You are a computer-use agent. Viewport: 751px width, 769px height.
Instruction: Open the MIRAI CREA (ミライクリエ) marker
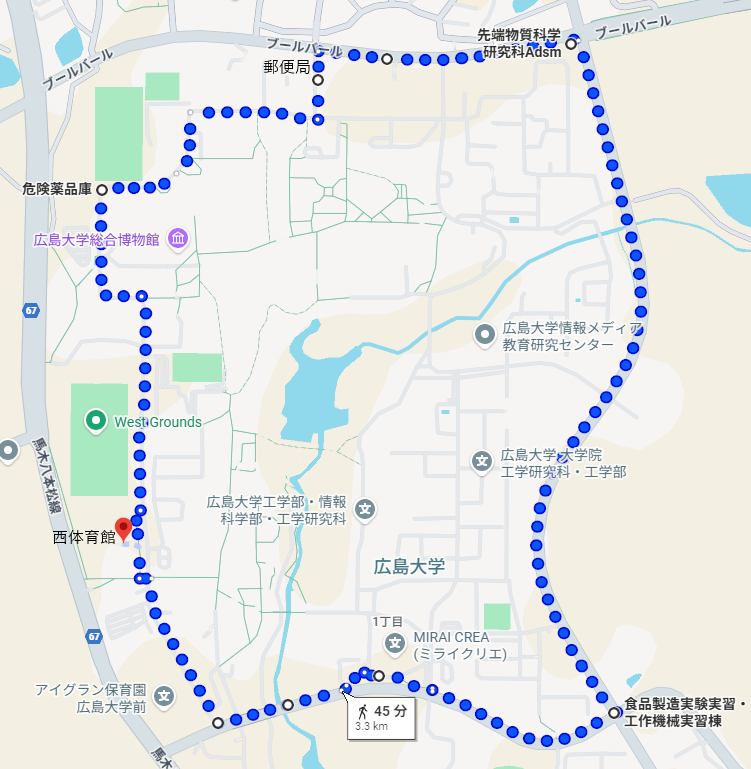396,641
